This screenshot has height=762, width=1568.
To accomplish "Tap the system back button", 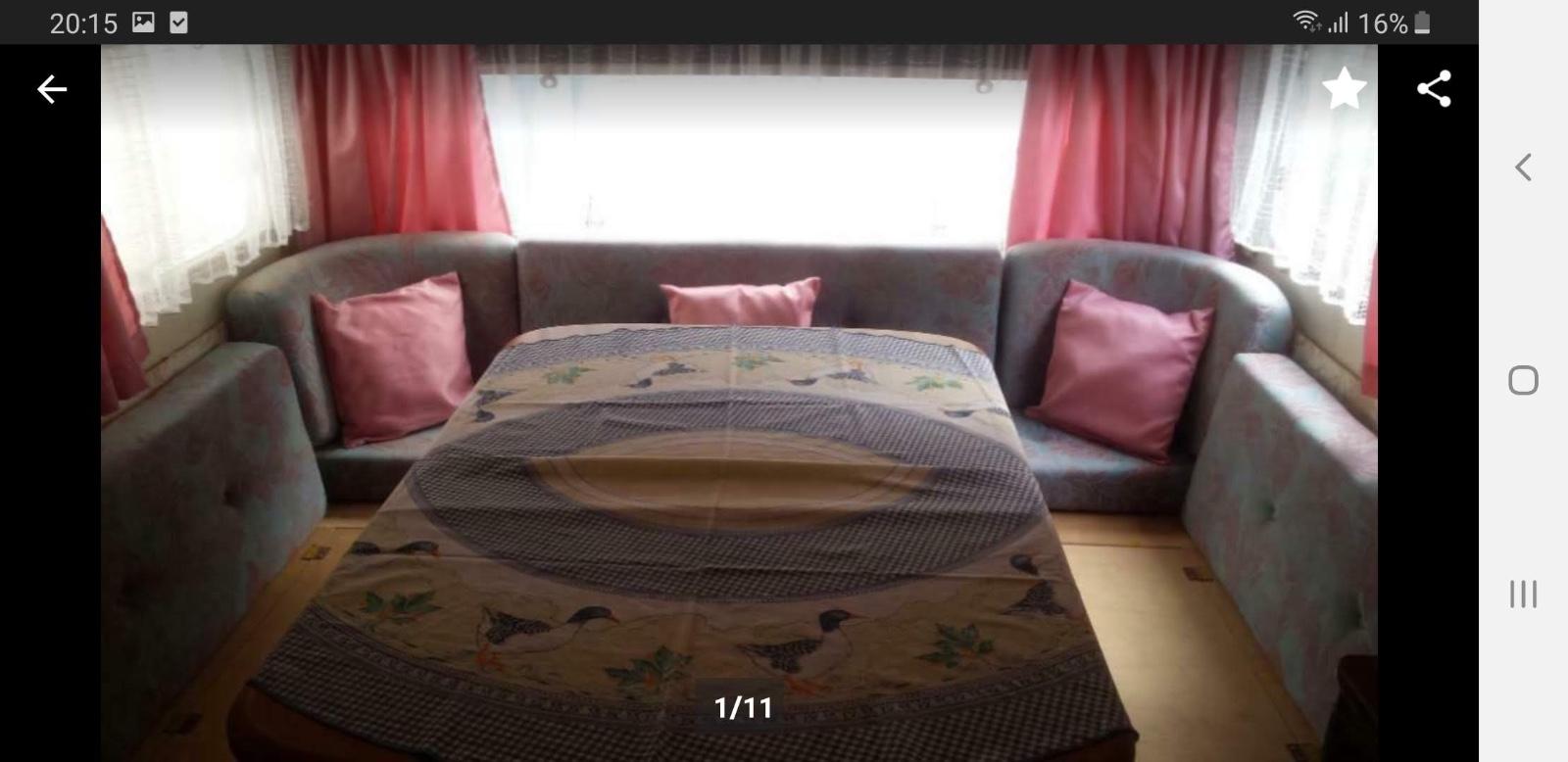I will pos(1523,167).
